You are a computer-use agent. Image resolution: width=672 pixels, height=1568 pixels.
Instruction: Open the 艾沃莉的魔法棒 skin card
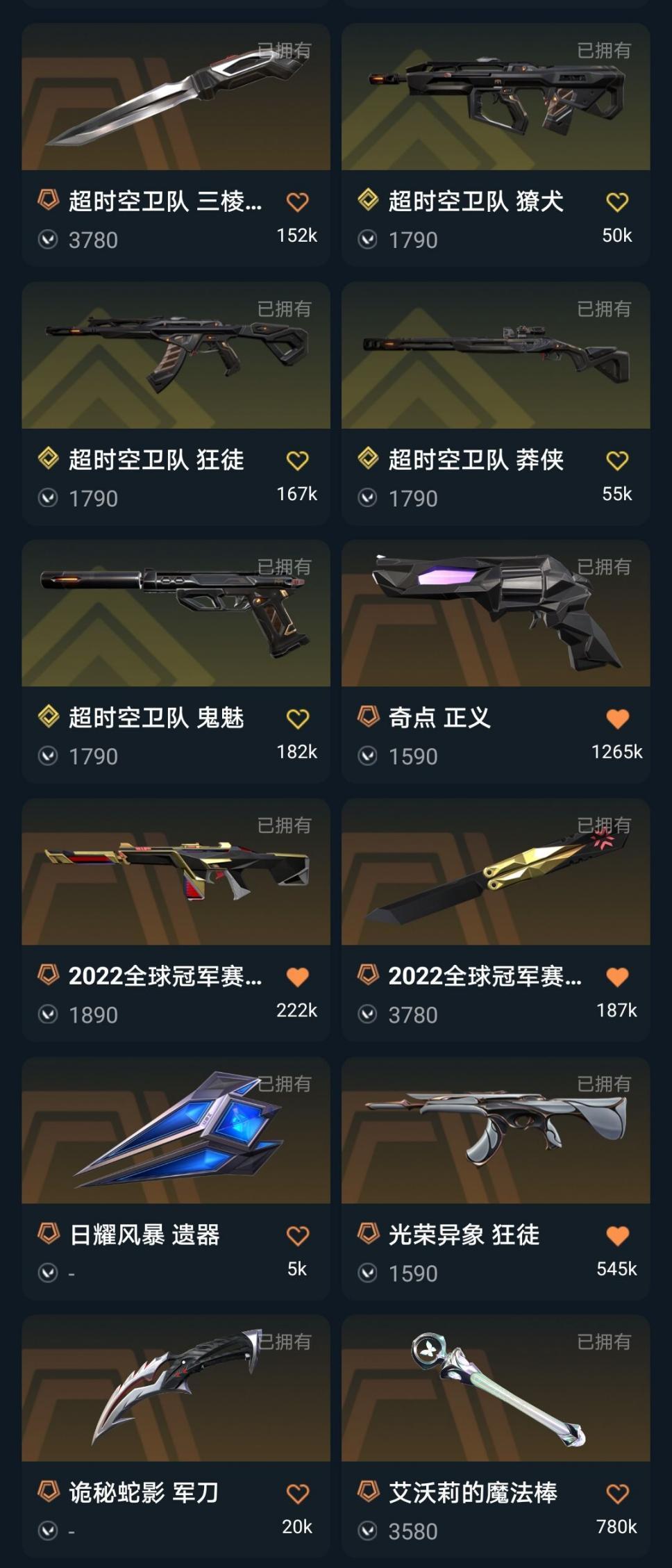point(496,1436)
